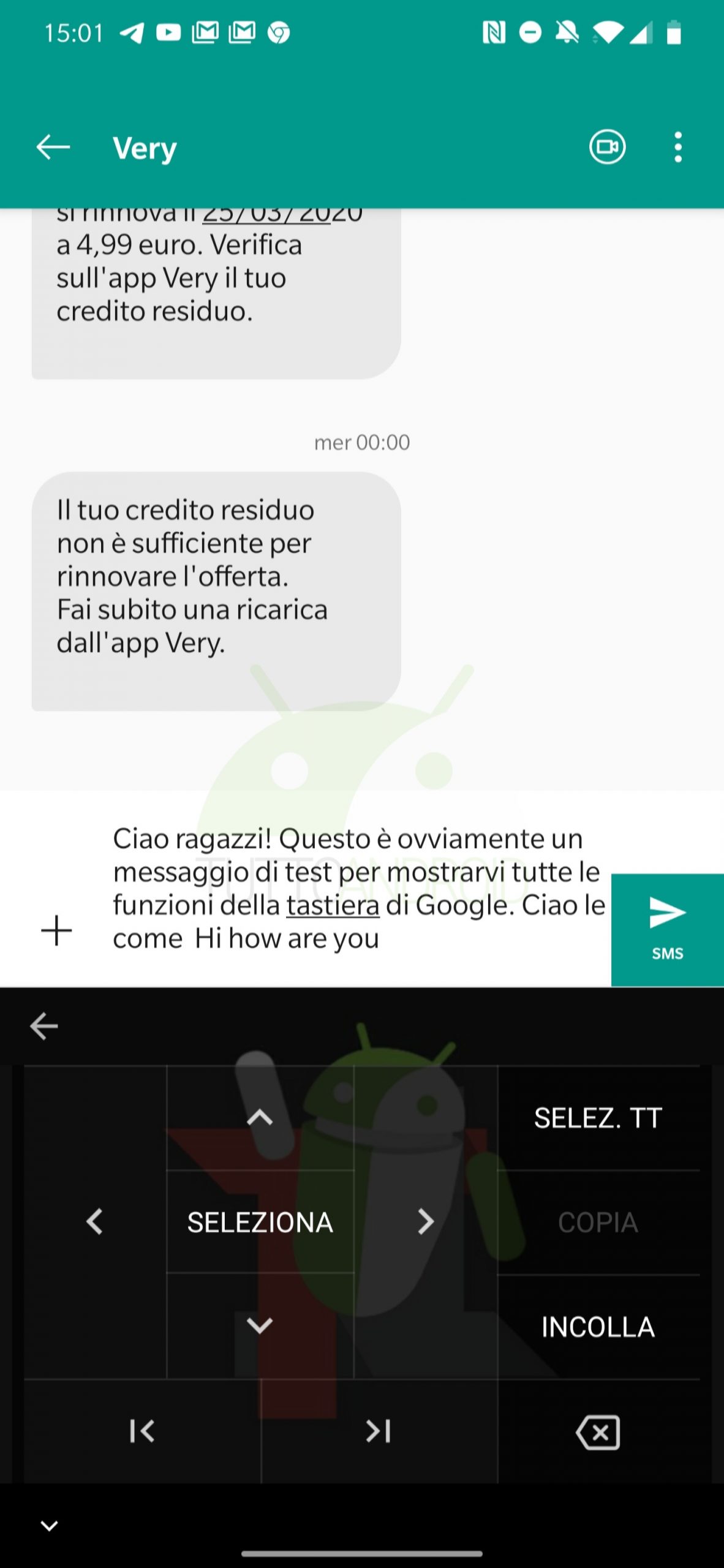Move the cursor left
Screen dimensions: 724x1568
tap(94, 1222)
